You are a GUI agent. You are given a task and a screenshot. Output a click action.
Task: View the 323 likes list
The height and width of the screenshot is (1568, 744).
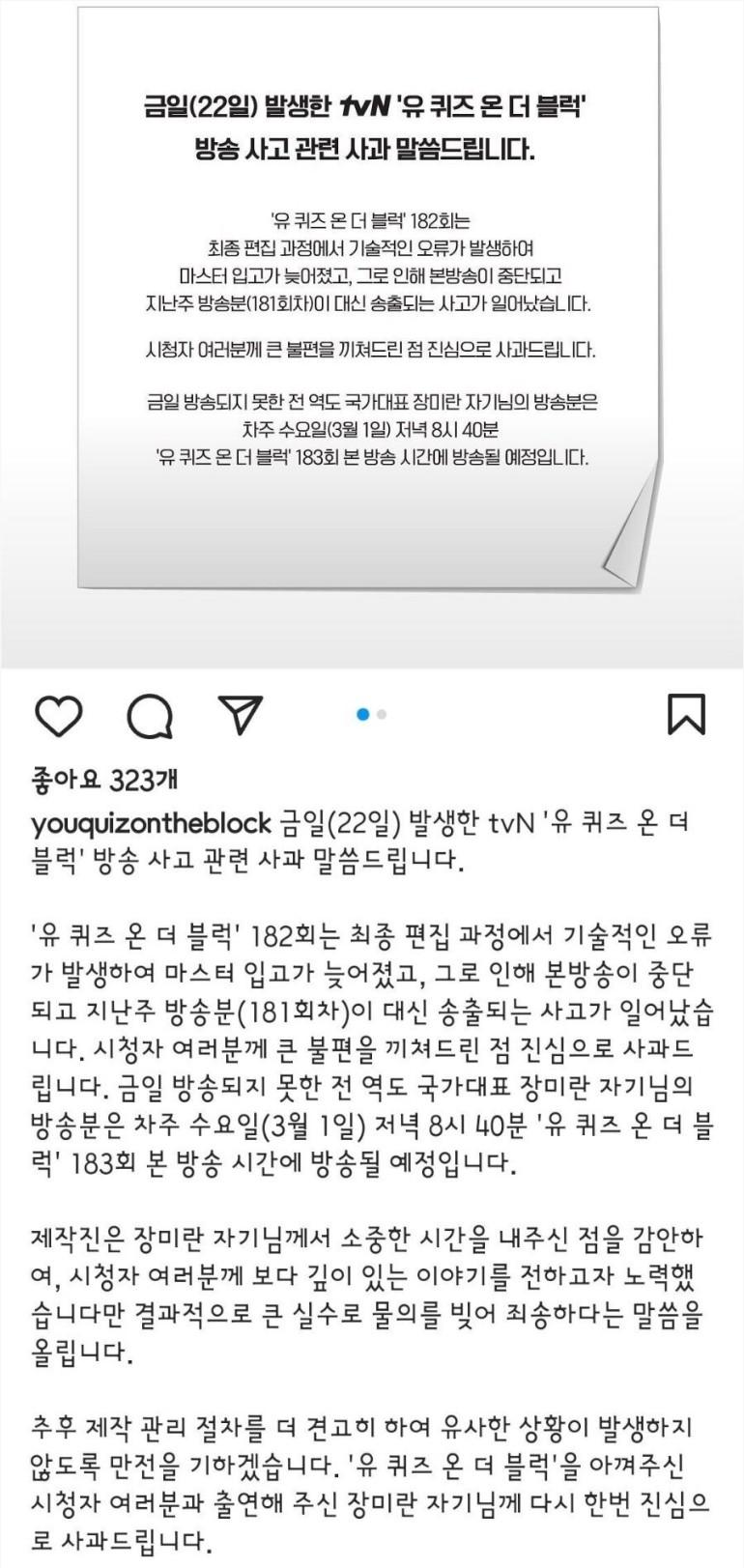click(104, 779)
